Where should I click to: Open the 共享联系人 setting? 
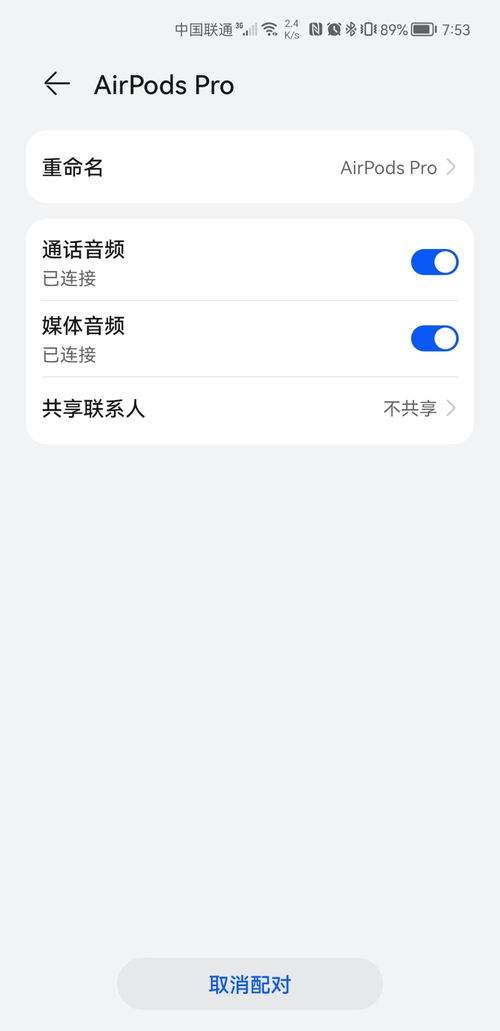point(249,409)
